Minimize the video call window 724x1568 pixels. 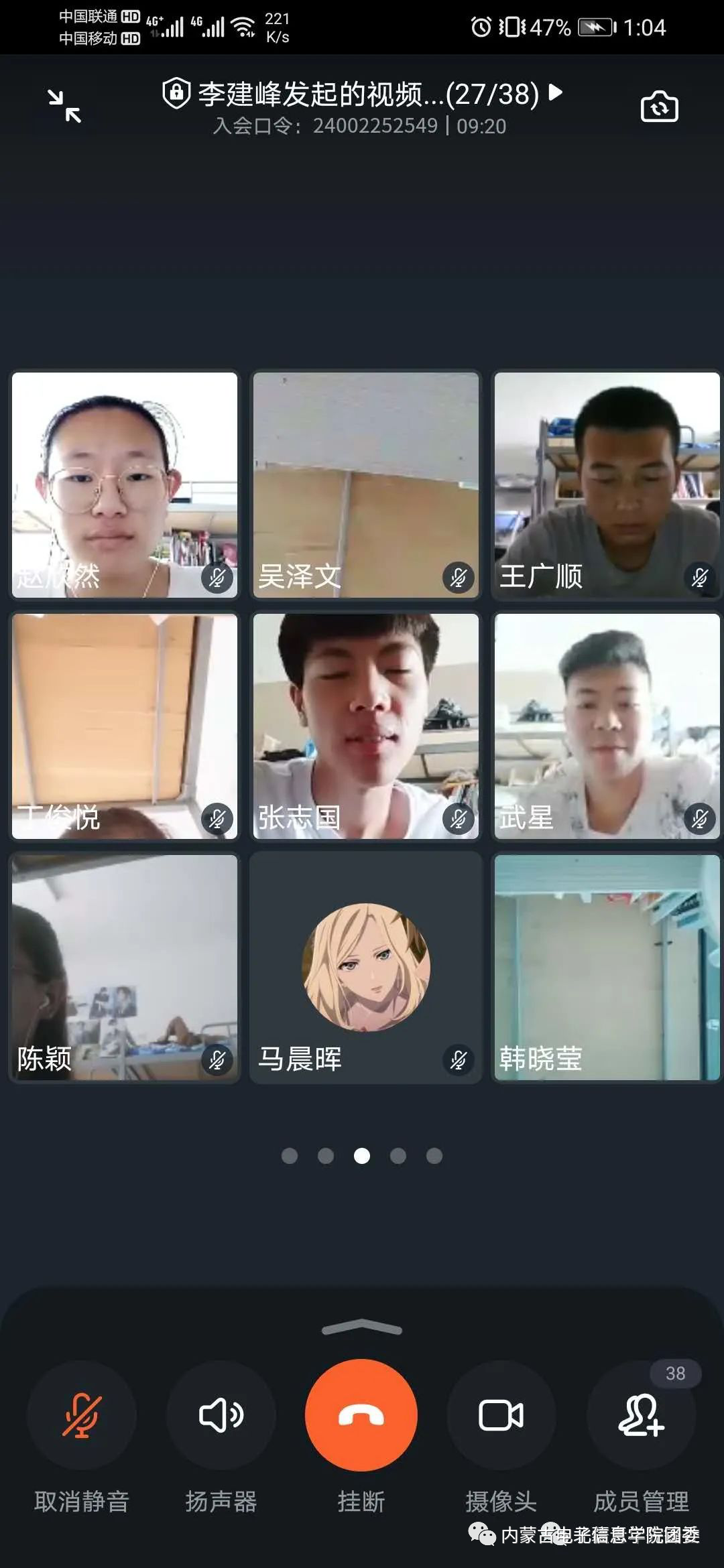(x=64, y=106)
